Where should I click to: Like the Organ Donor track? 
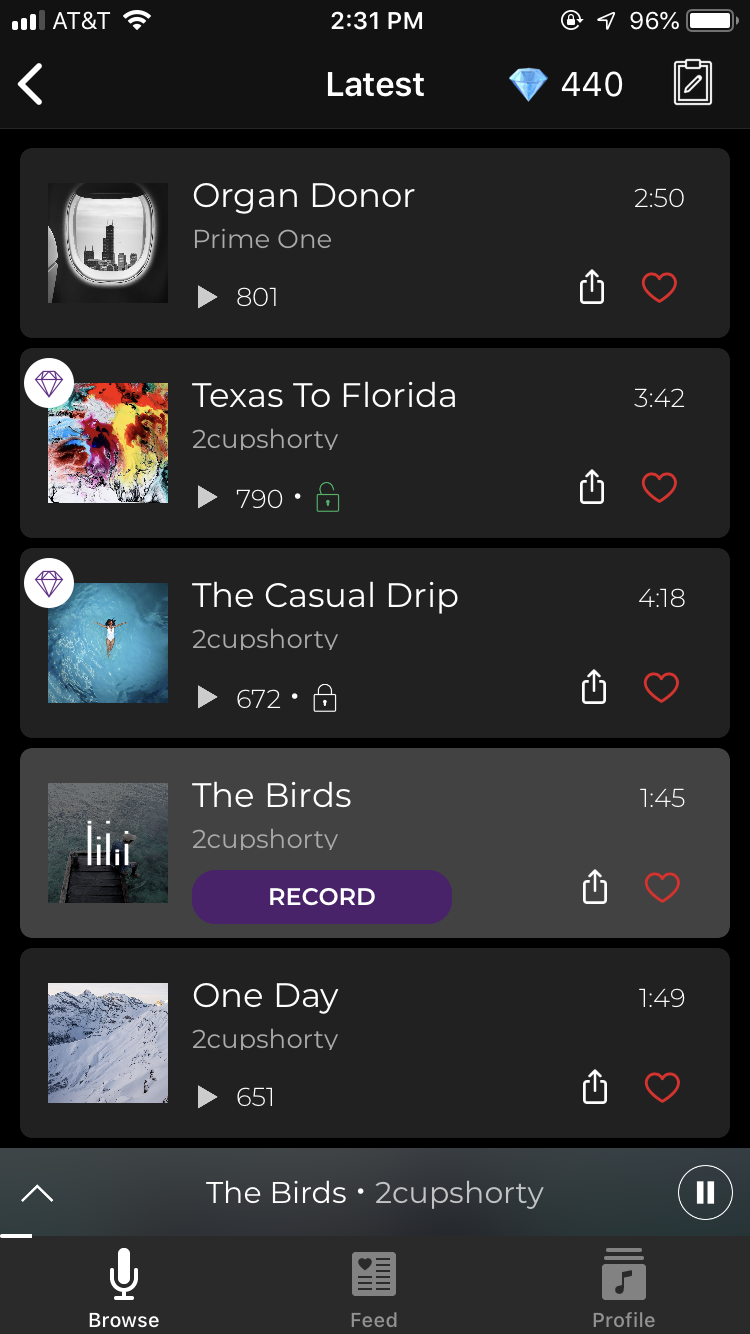click(x=659, y=288)
